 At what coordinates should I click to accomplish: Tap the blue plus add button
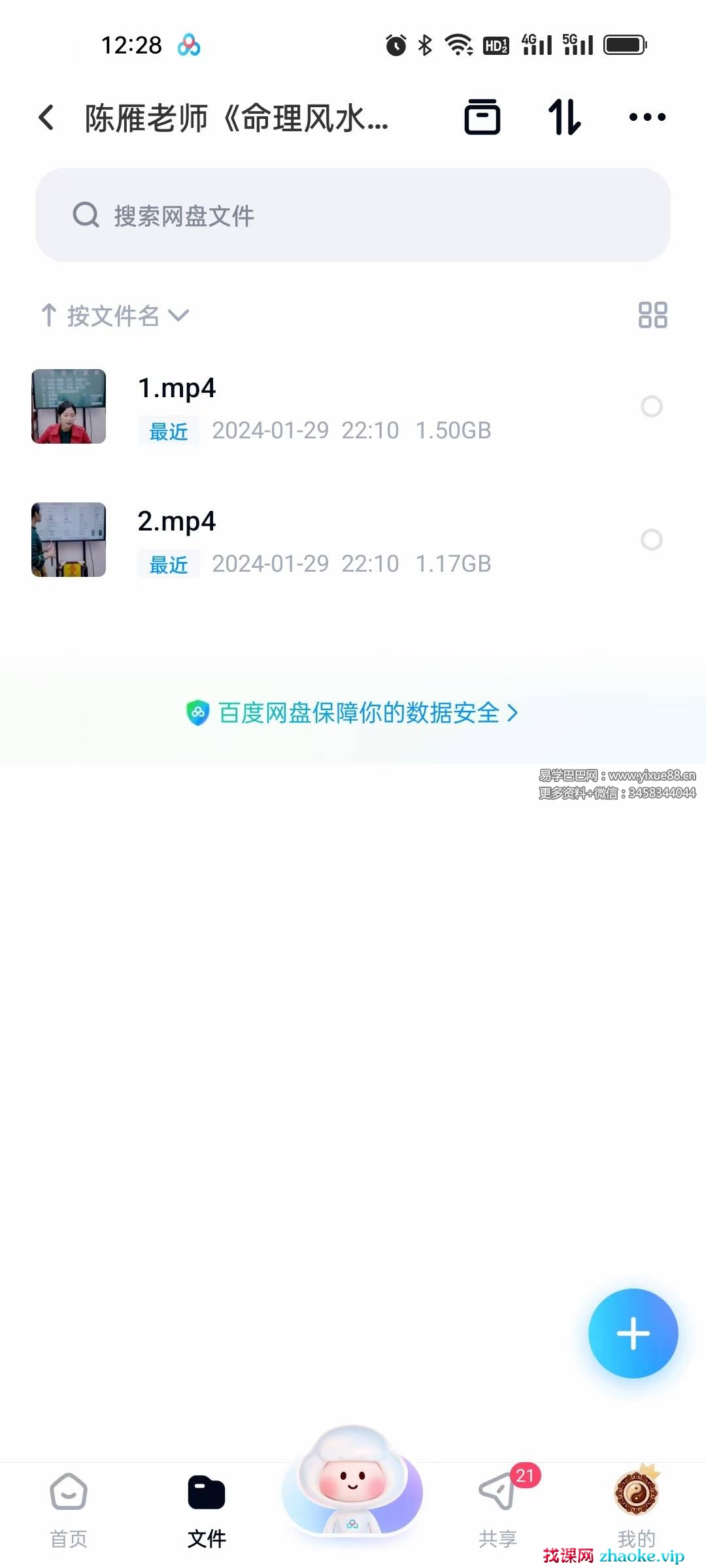(x=633, y=1333)
